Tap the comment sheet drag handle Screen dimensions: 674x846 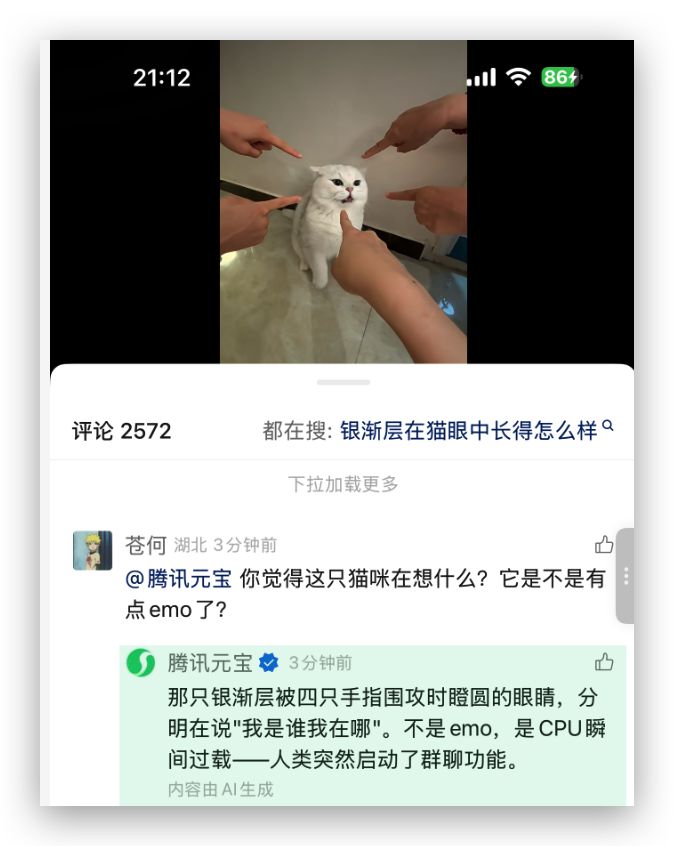pyautogui.click(x=343, y=382)
